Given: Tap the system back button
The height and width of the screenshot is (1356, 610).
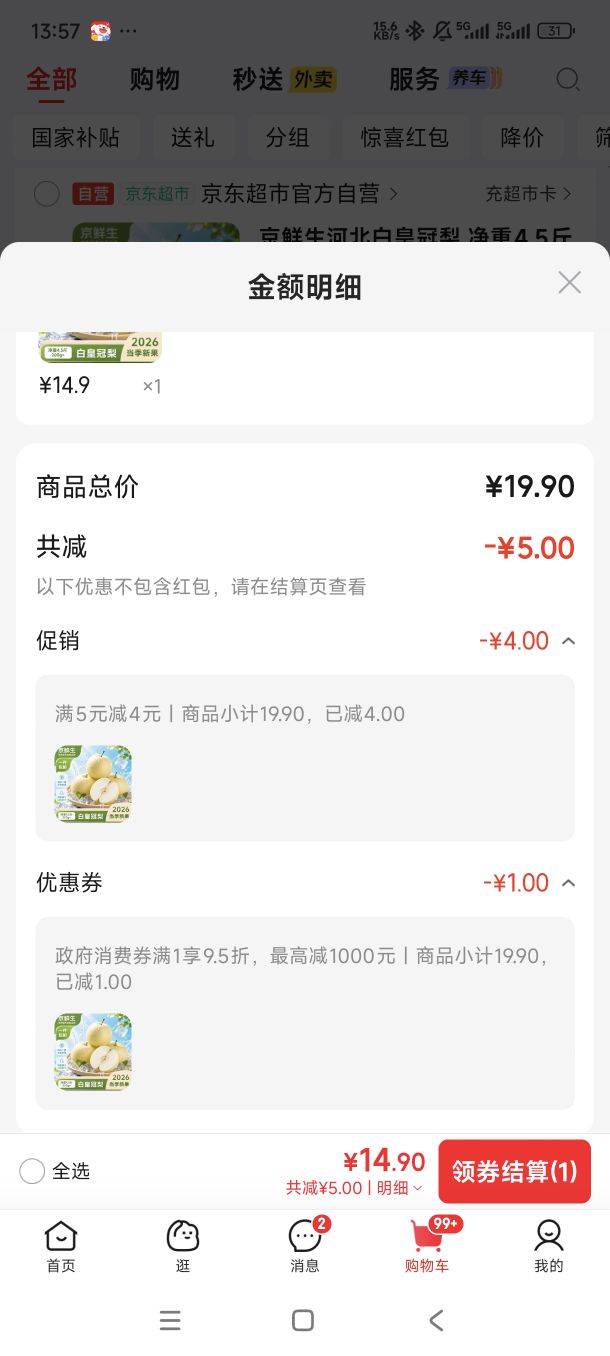Looking at the screenshot, I should point(436,1320).
